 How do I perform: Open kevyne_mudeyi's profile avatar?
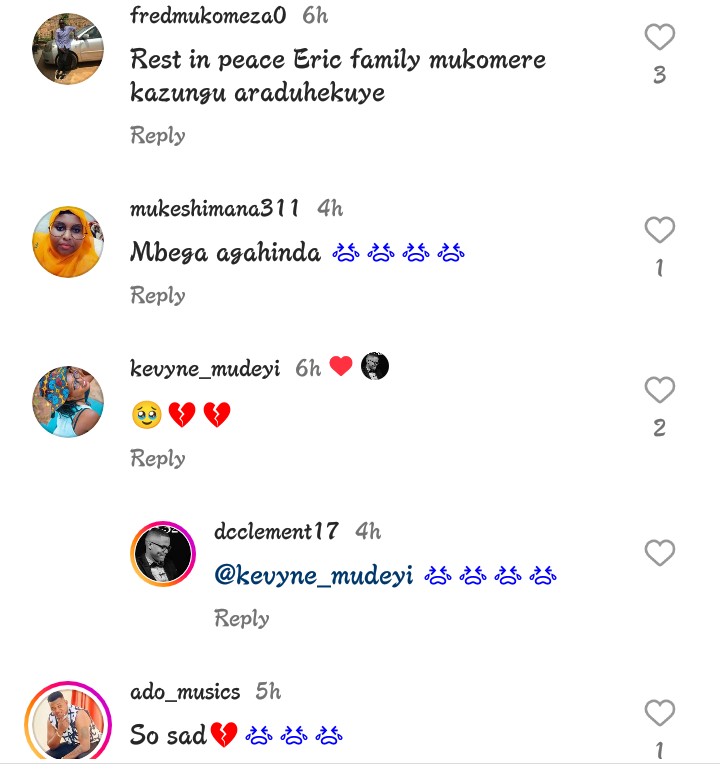coord(68,402)
